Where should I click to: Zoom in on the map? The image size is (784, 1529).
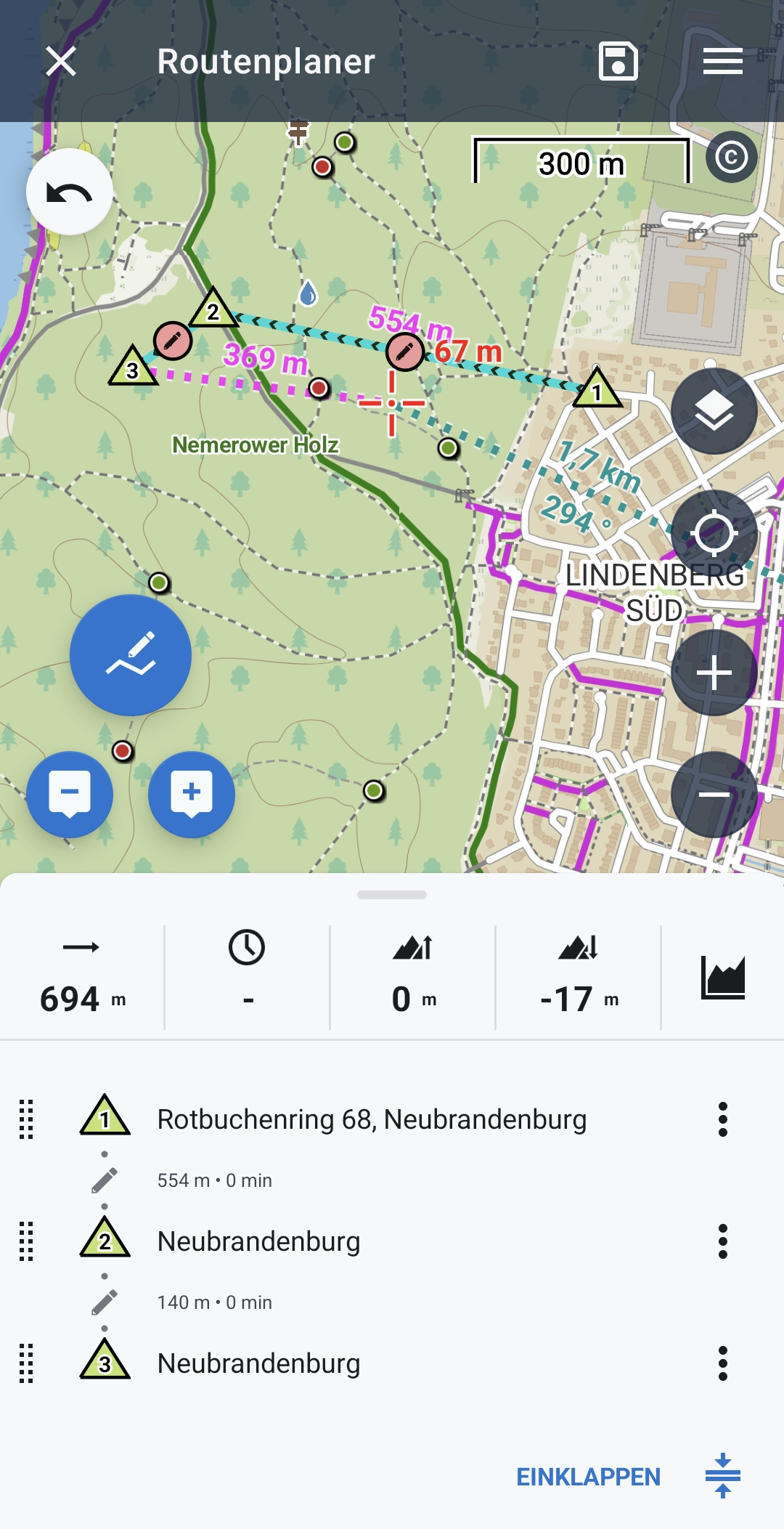[x=714, y=673]
